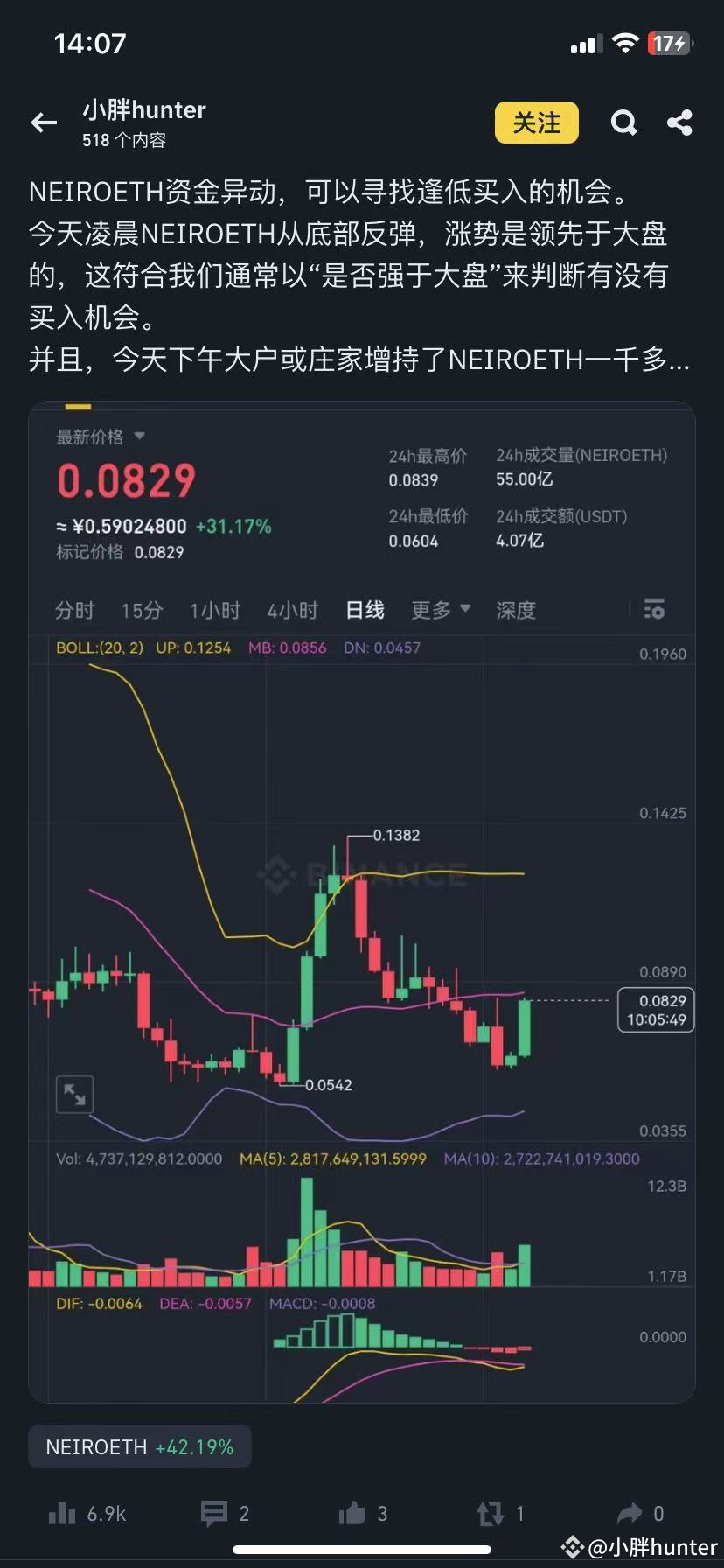Click the back arrow to return
This screenshot has height=1568, width=724.
[x=44, y=123]
